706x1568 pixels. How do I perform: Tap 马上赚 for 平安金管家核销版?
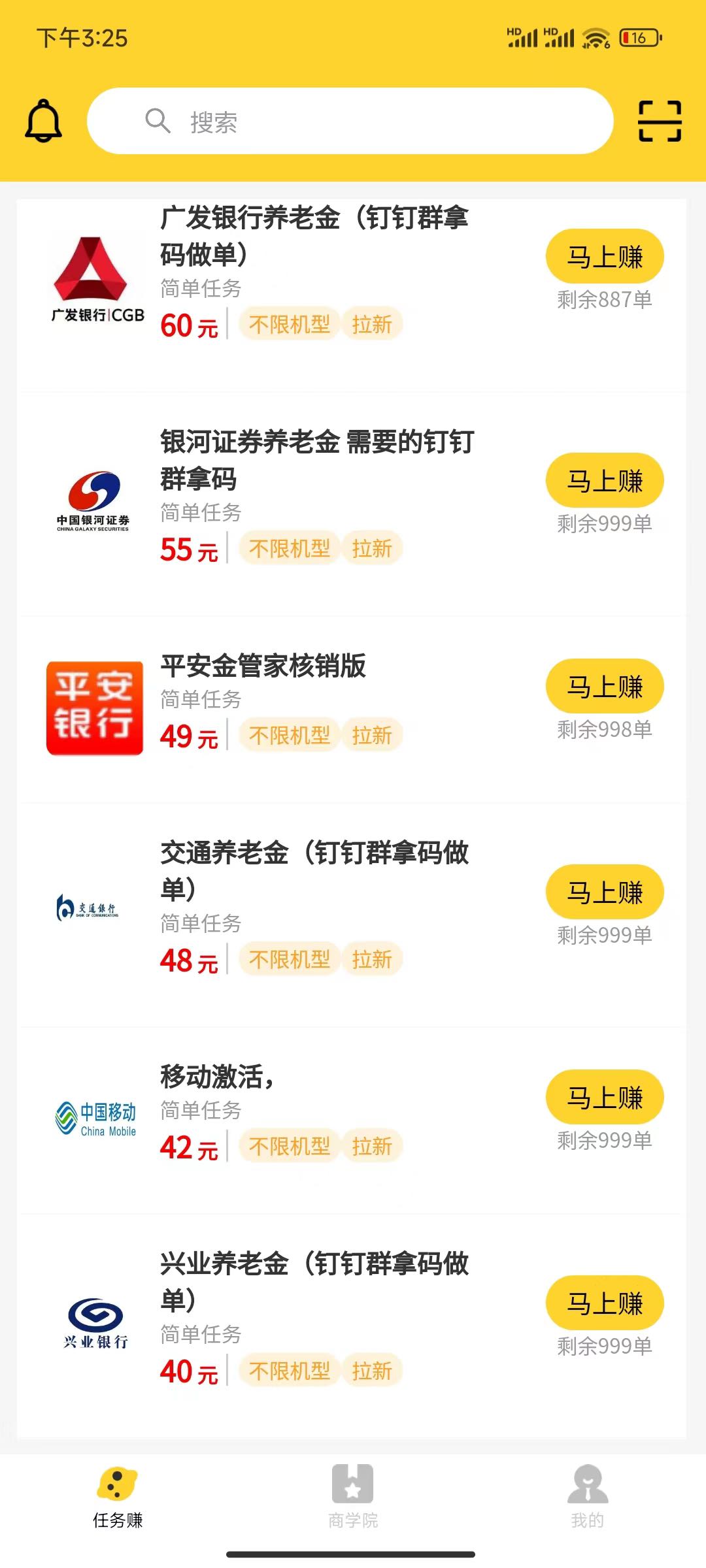pos(605,687)
